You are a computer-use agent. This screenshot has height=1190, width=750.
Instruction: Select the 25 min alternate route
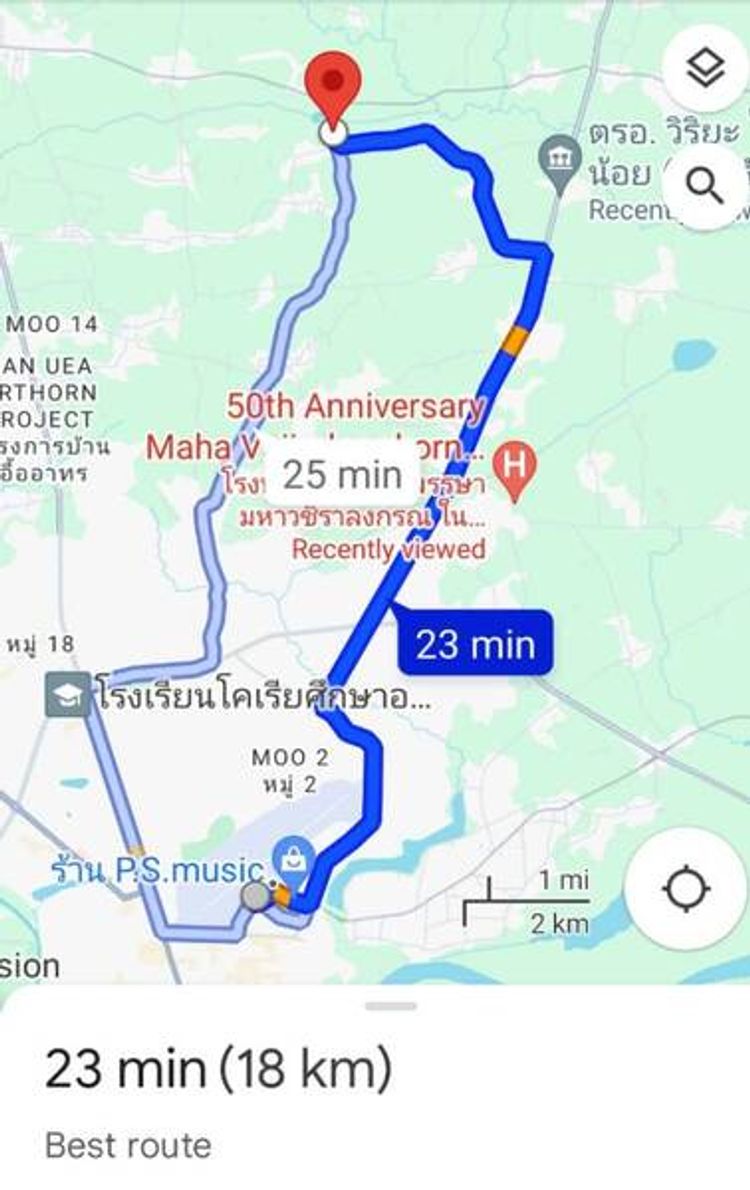click(341, 475)
